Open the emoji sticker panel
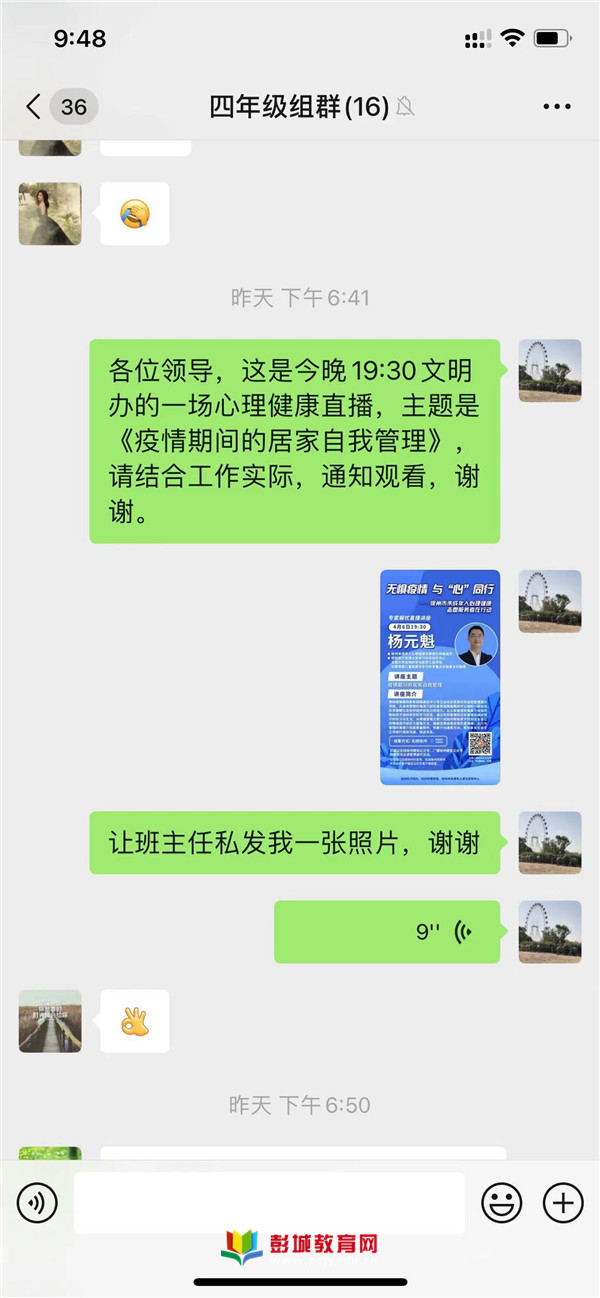The image size is (600, 1298). point(501,1203)
